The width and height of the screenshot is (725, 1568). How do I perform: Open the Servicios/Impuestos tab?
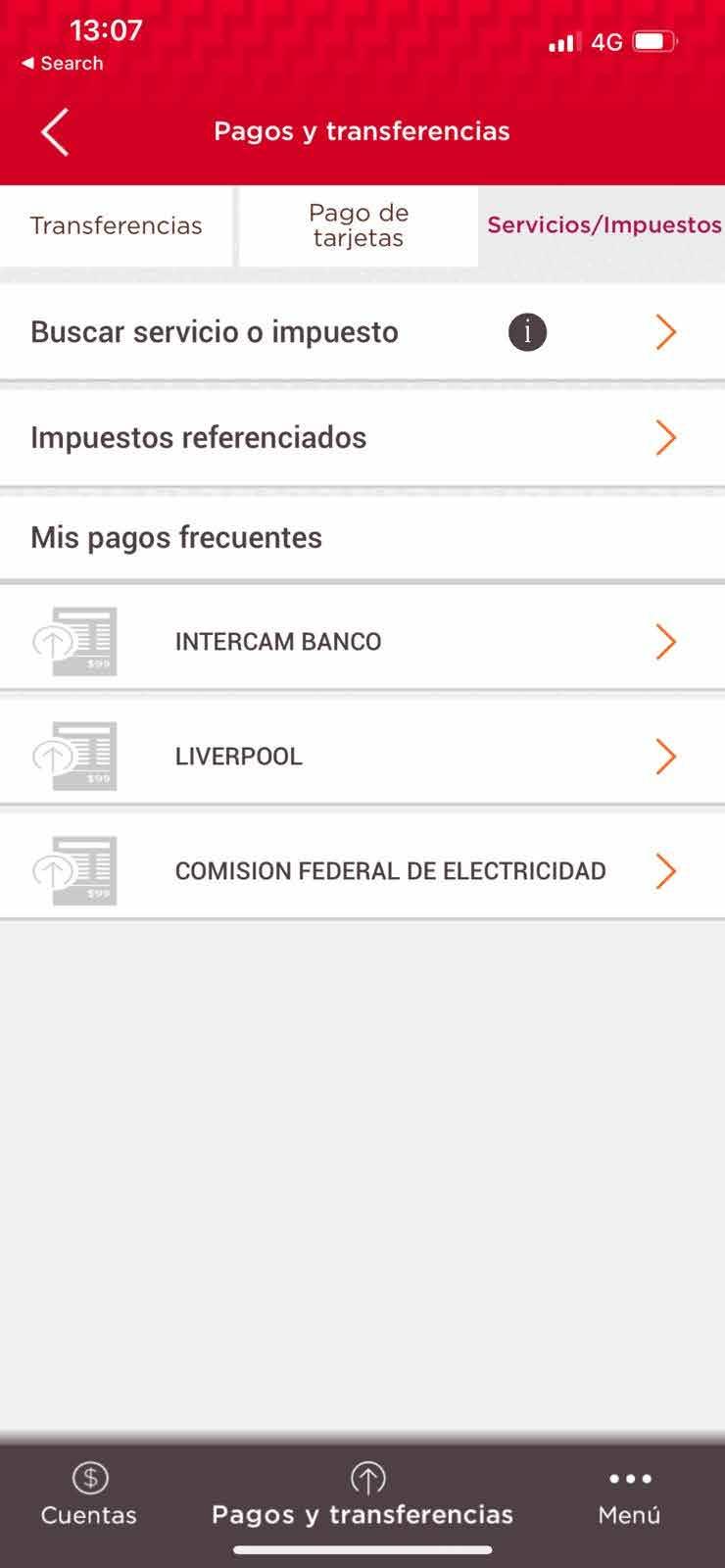pyautogui.click(x=604, y=225)
